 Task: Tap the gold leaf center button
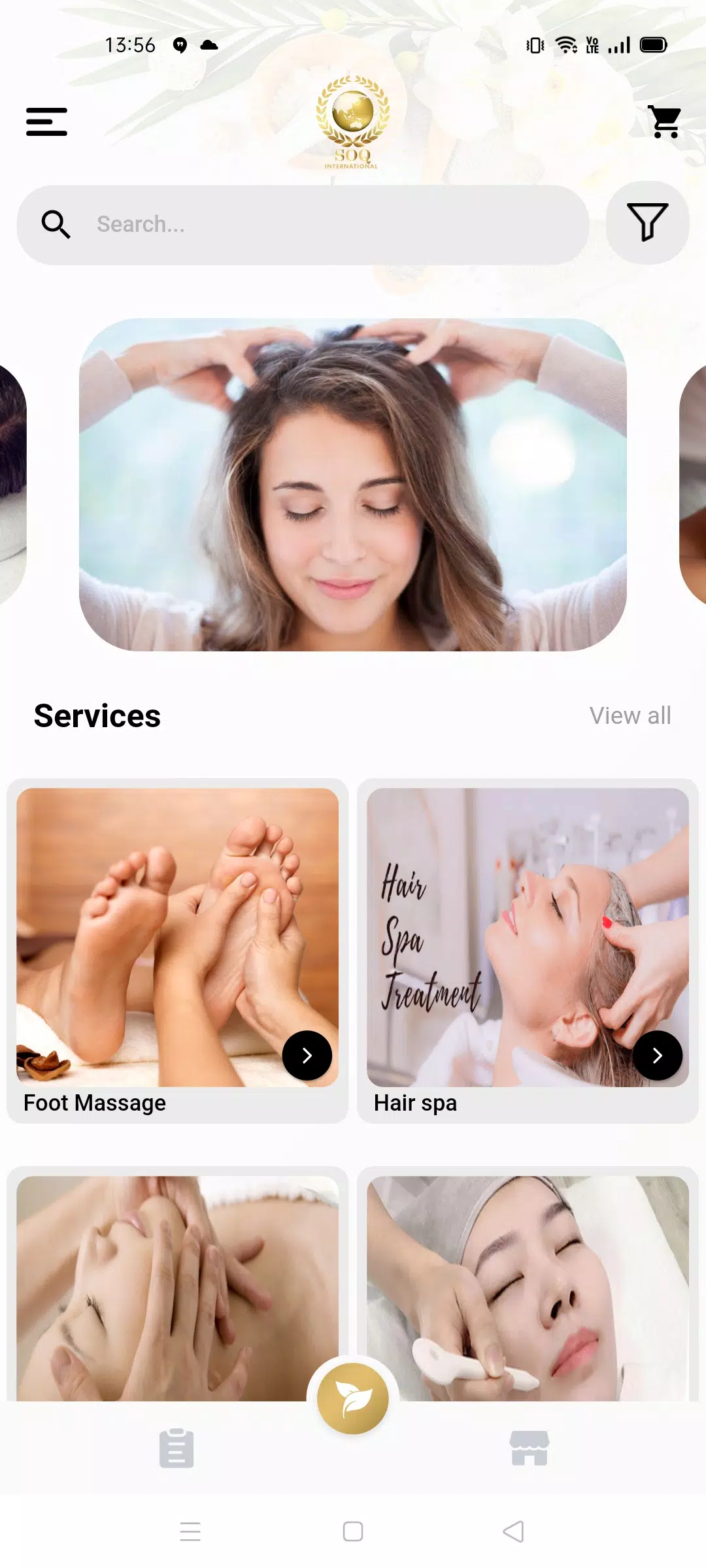click(353, 1399)
